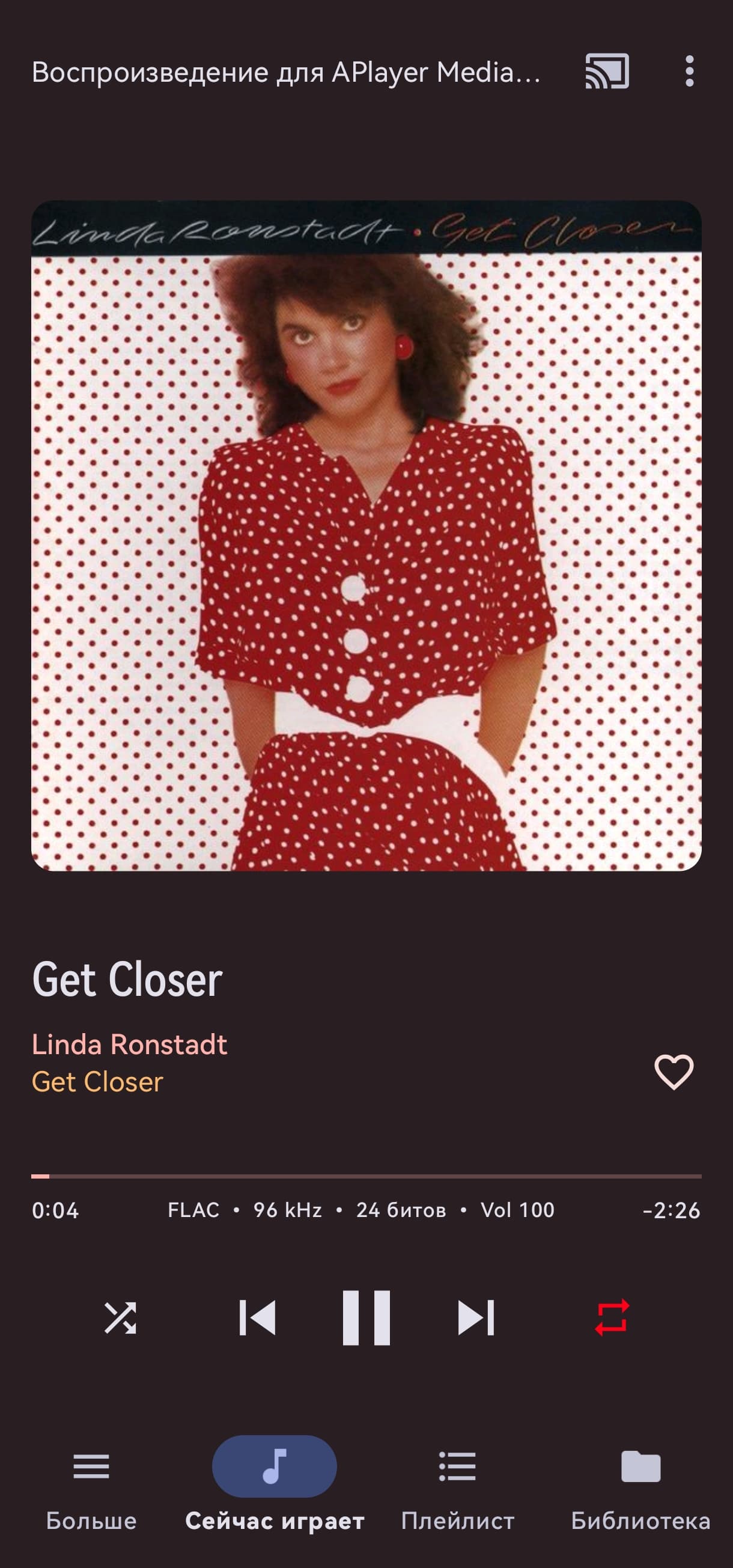Open the album Get Closer link
733x1568 pixels.
pos(97,1082)
